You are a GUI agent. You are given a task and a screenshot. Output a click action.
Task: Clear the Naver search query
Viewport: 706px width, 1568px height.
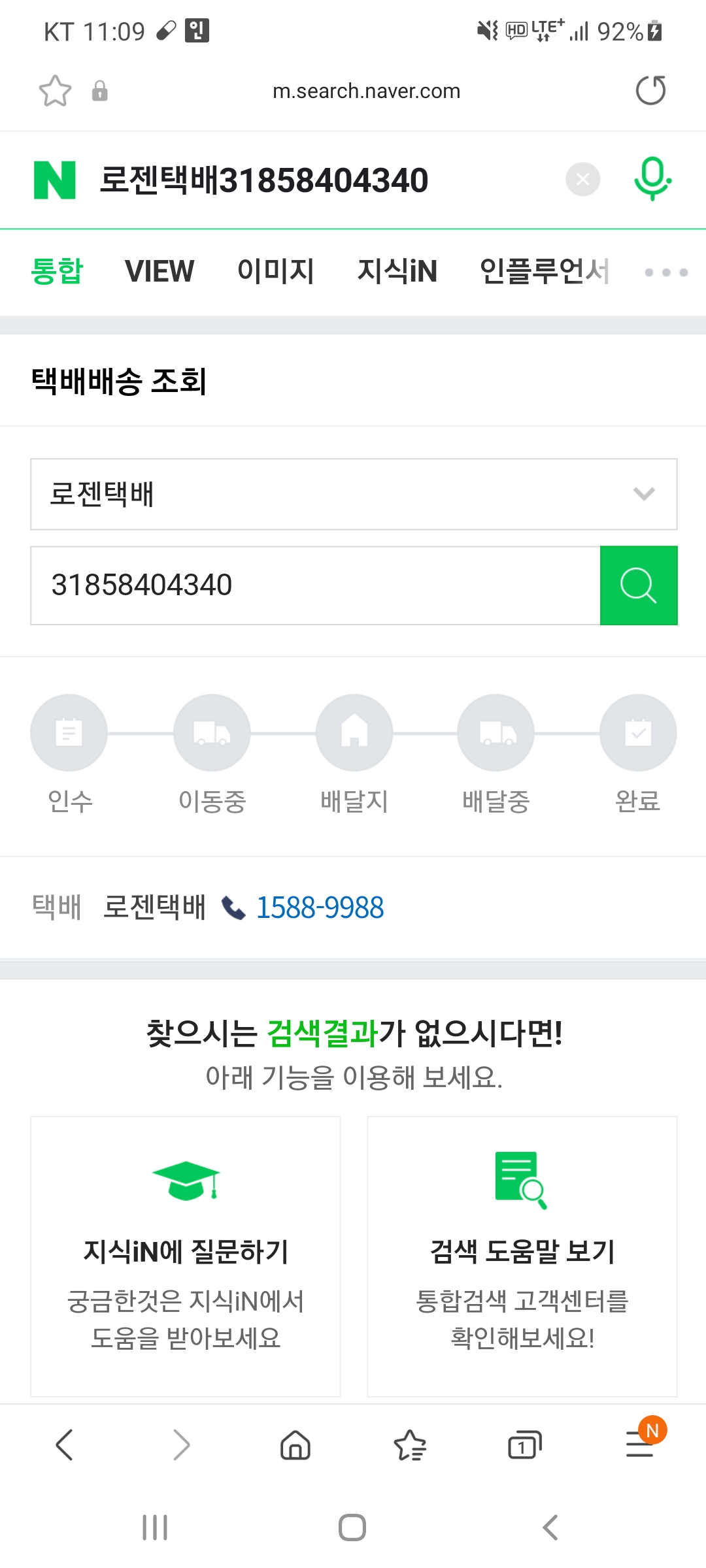[x=582, y=179]
